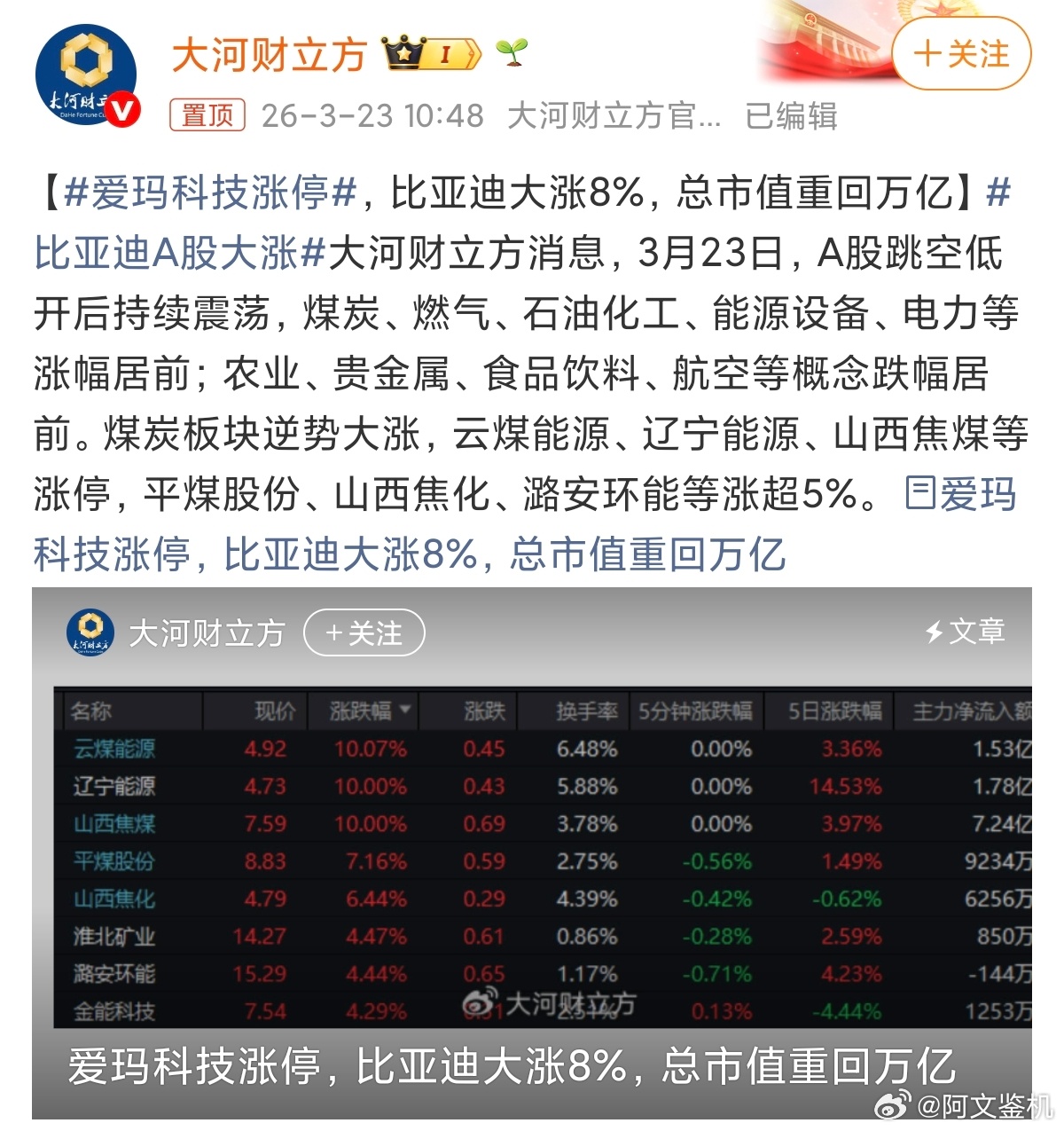This screenshot has height=1131, width=1064.
Task: Click 大河财立方 logo inside embedded image
Action: click(x=90, y=632)
